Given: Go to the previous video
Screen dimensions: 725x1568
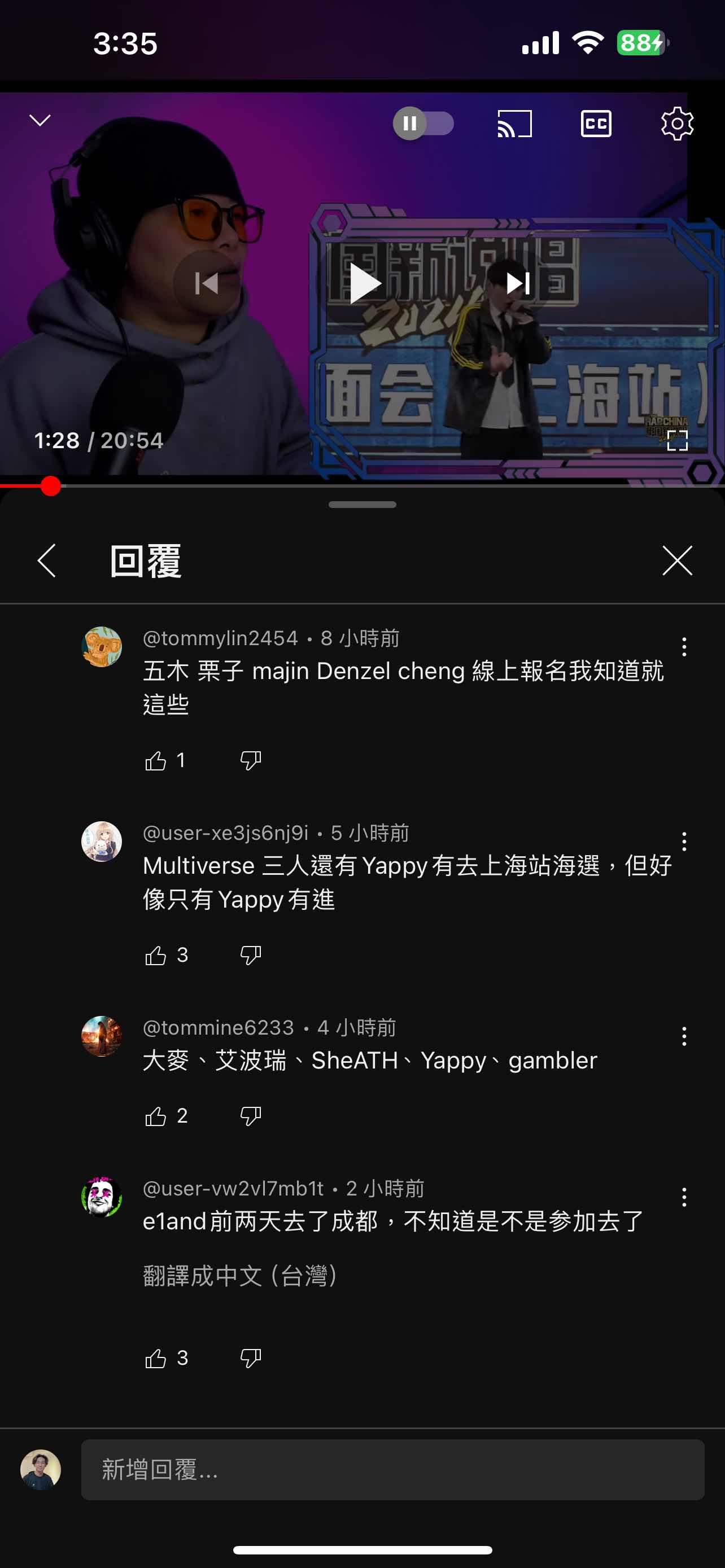Looking at the screenshot, I should (206, 283).
